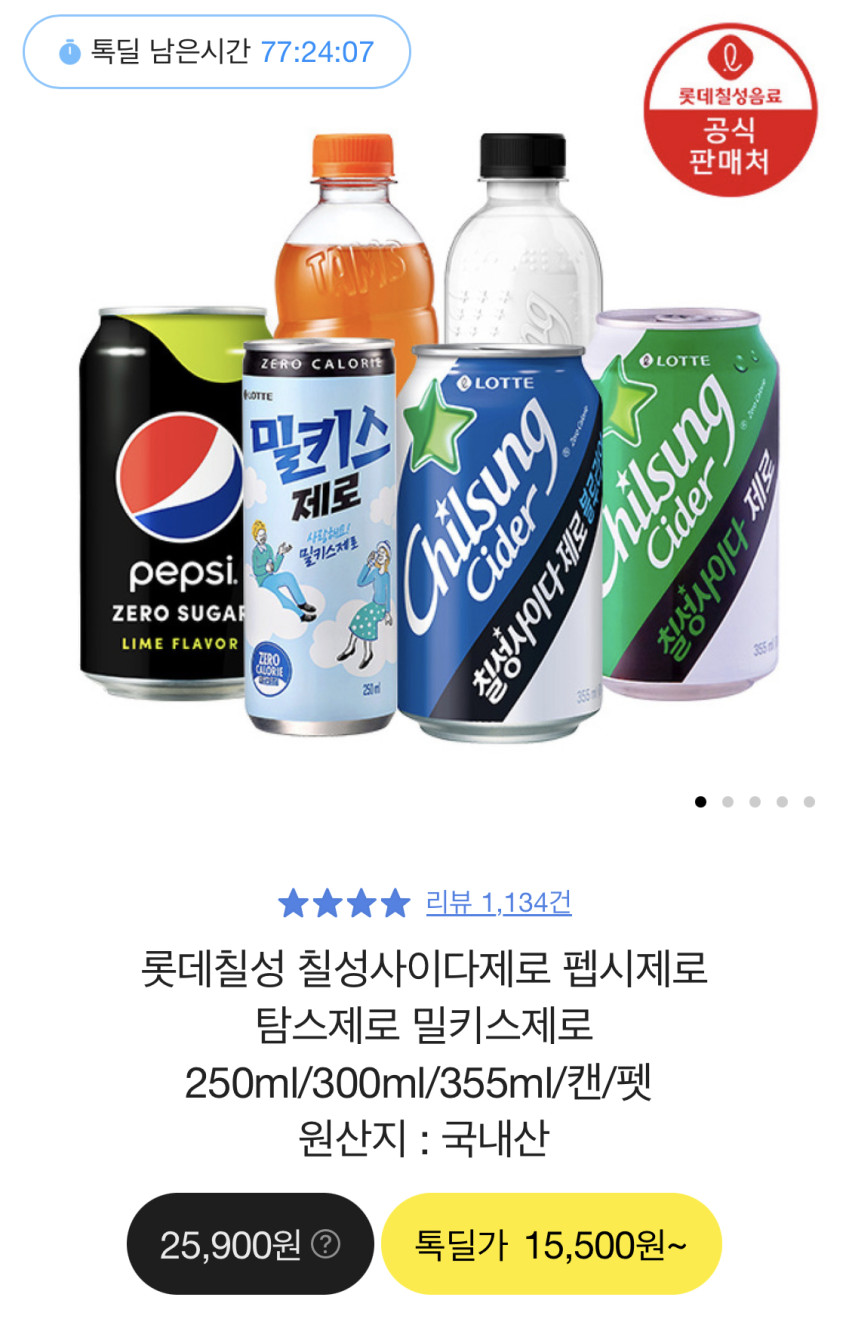Open the 리뷰 1,134건 reviews link
The width and height of the screenshot is (849, 1322).
click(x=498, y=903)
